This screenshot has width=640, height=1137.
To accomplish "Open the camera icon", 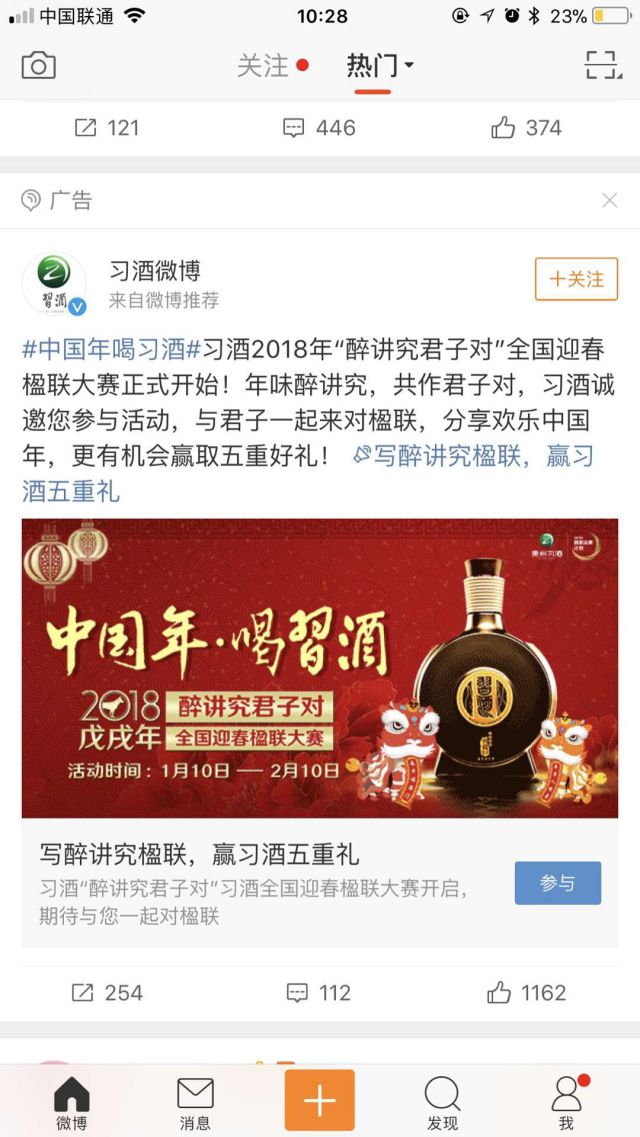I will click(38, 66).
